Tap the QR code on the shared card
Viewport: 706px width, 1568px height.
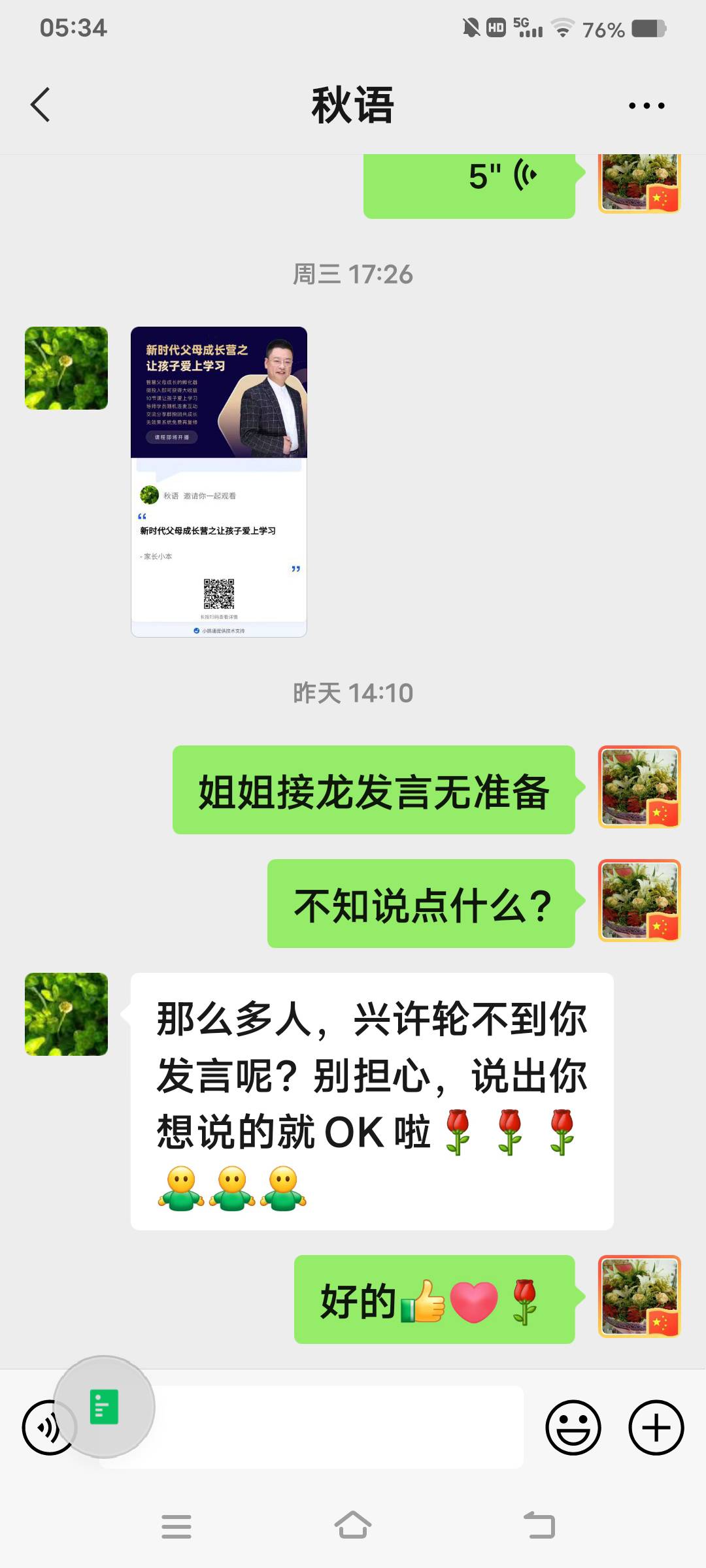click(x=219, y=593)
